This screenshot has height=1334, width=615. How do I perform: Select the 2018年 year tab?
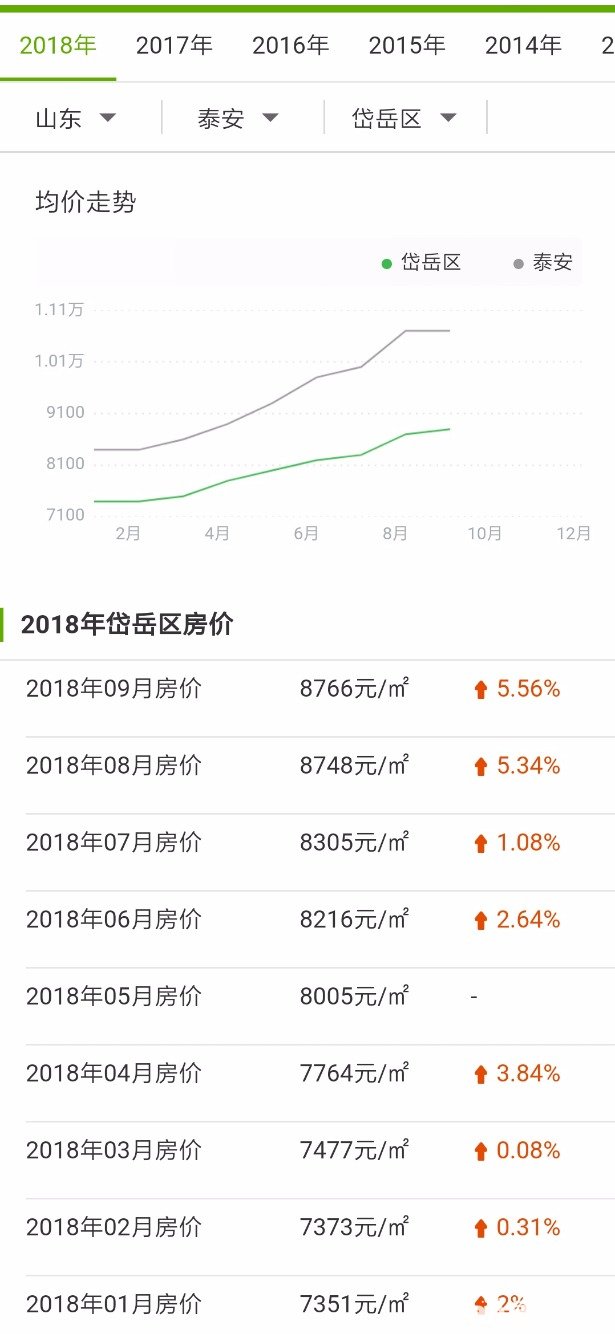tap(58, 45)
